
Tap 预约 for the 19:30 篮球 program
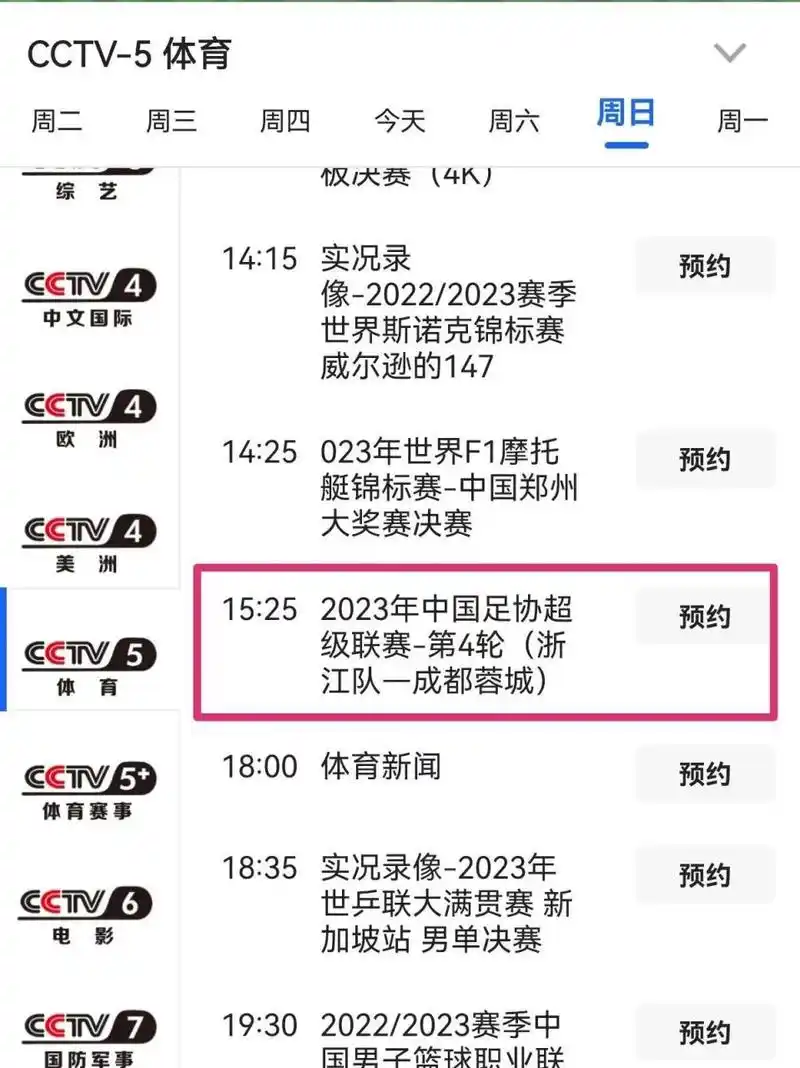[x=704, y=1032]
